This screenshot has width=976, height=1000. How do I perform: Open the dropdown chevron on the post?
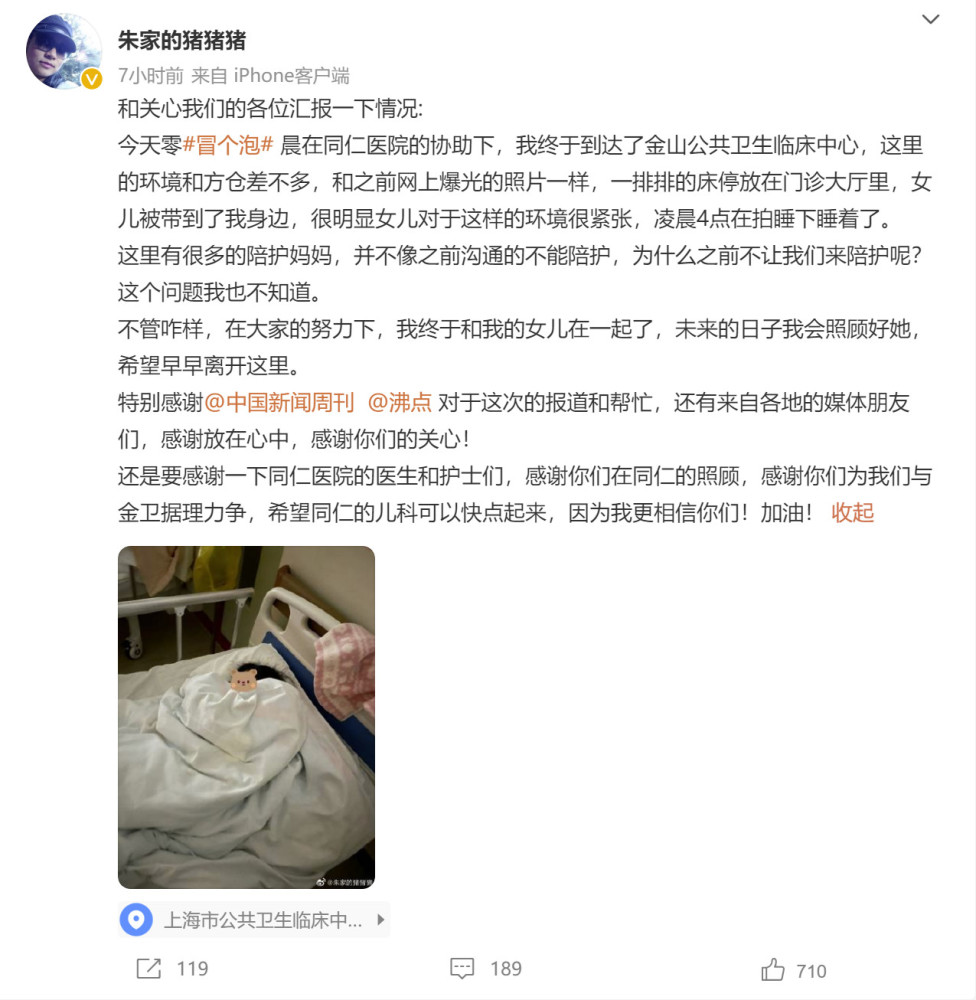point(931,19)
